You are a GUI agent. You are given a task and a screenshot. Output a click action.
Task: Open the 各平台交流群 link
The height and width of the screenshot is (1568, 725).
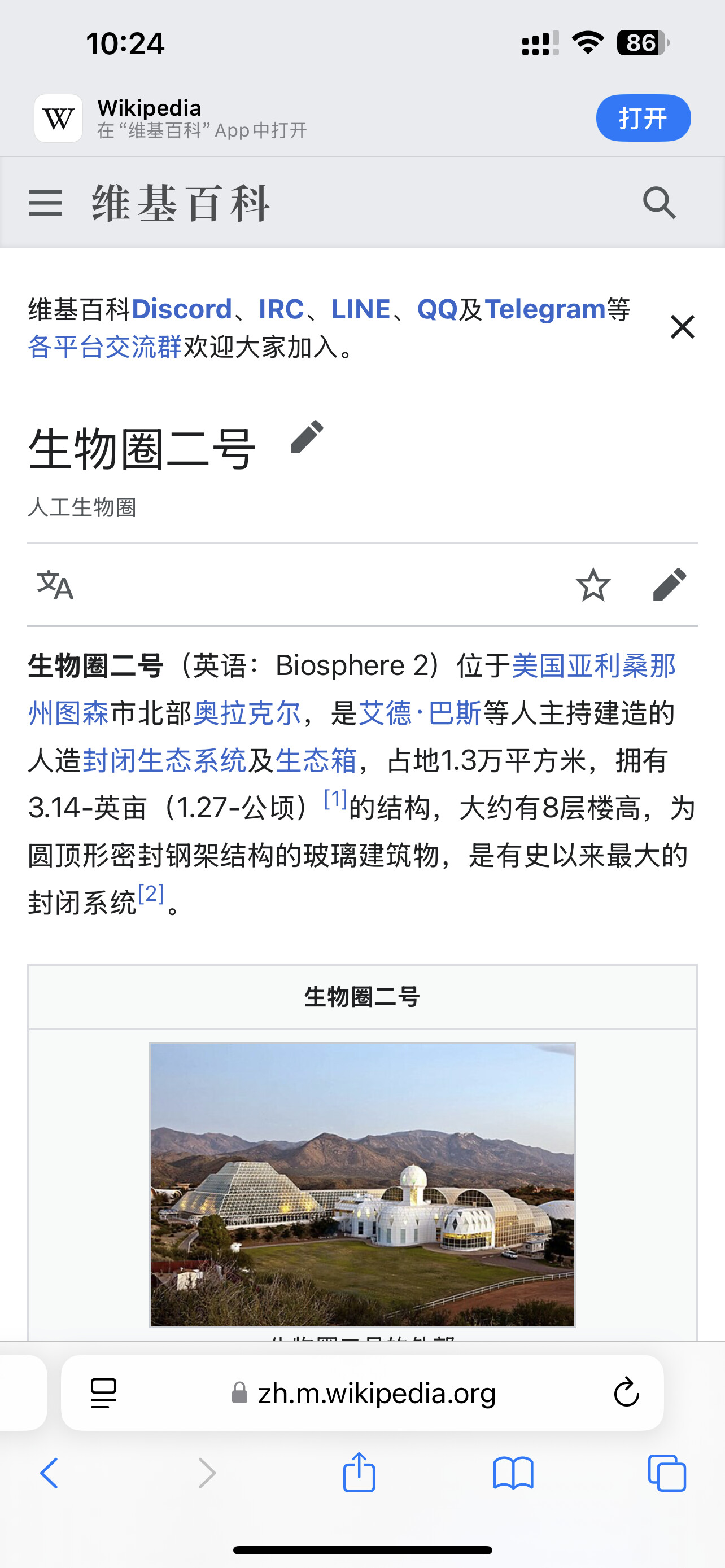coord(104,347)
